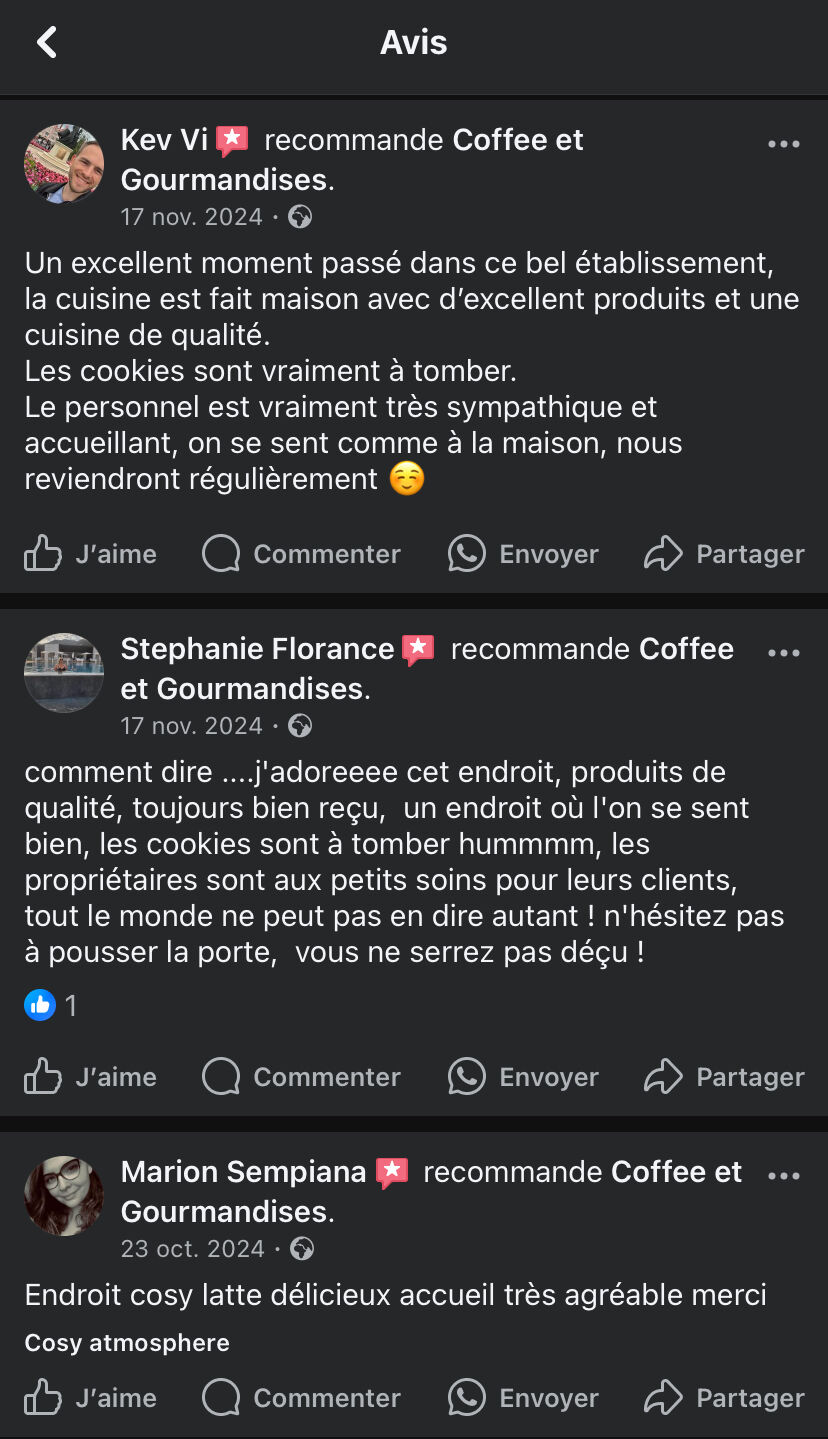This screenshot has width=828, height=1439.
Task: Send Marion Sempiana's review via WhatsApp
Action: point(523,1397)
